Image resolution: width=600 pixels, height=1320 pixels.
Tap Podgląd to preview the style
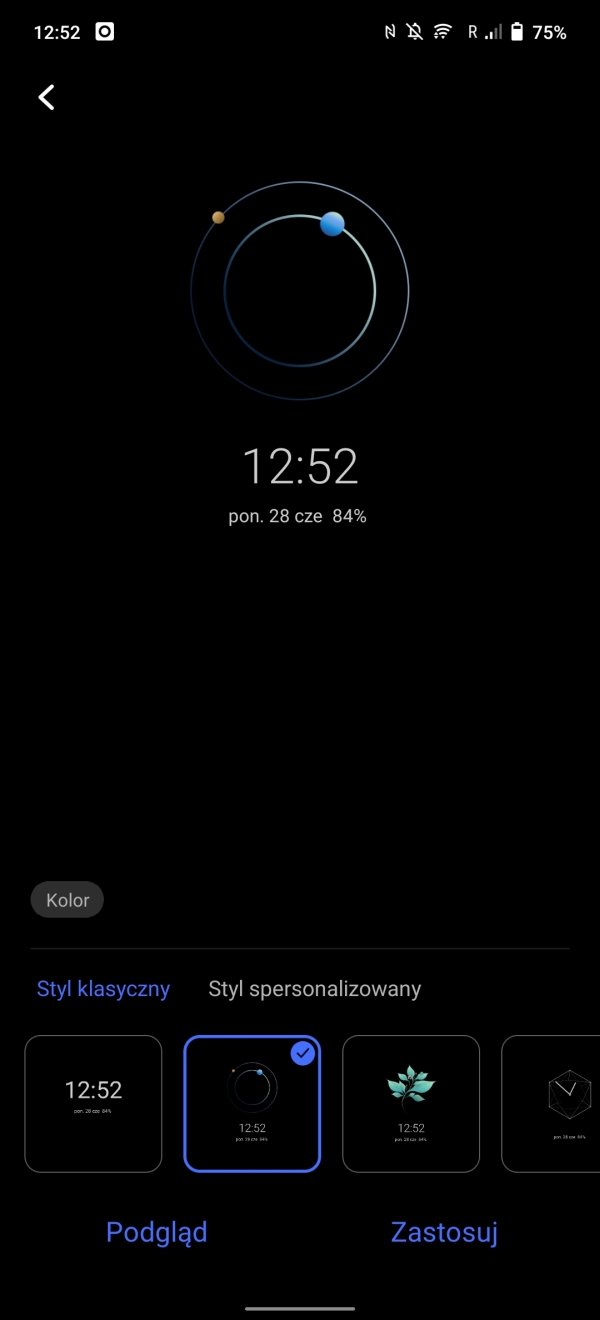tap(157, 1232)
